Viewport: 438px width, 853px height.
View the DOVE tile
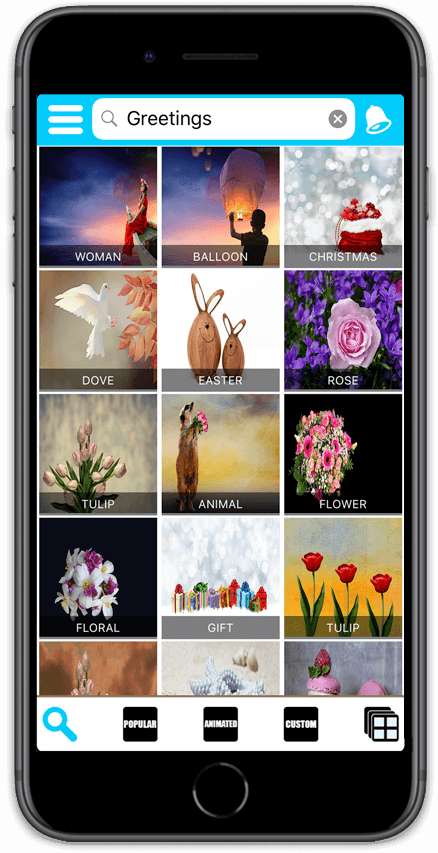coord(98,330)
